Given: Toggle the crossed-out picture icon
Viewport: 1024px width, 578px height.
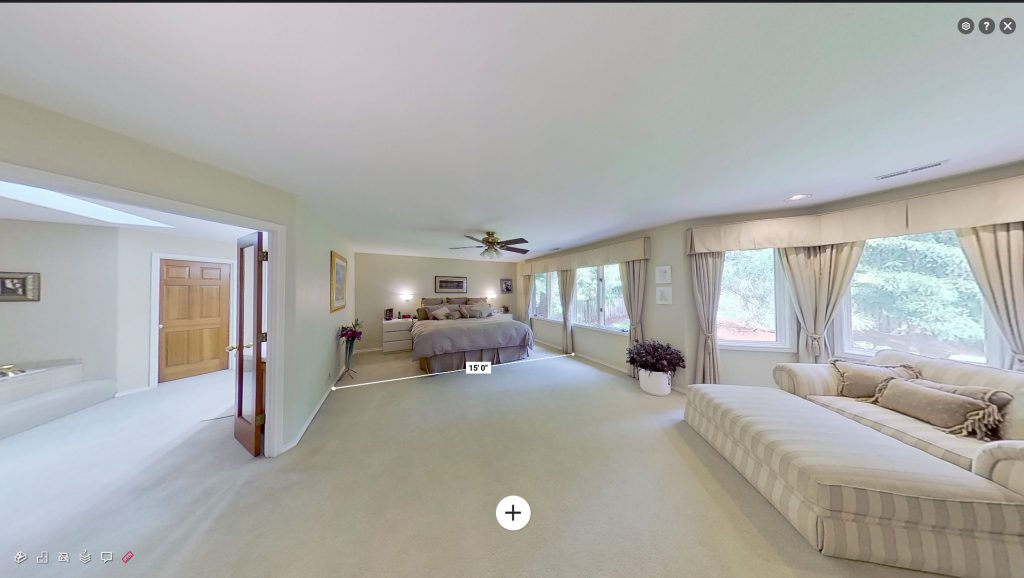Looking at the screenshot, I should pyautogui.click(x=63, y=557).
